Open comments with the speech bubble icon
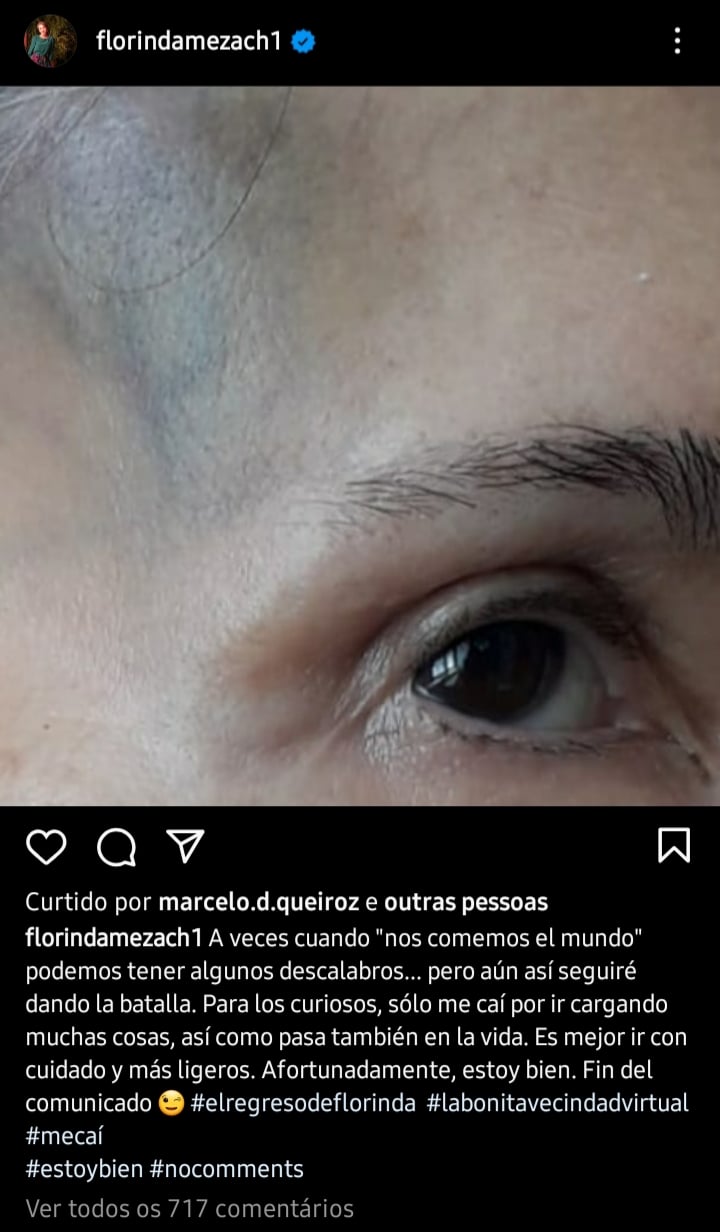The image size is (720, 1232). pyautogui.click(x=120, y=847)
